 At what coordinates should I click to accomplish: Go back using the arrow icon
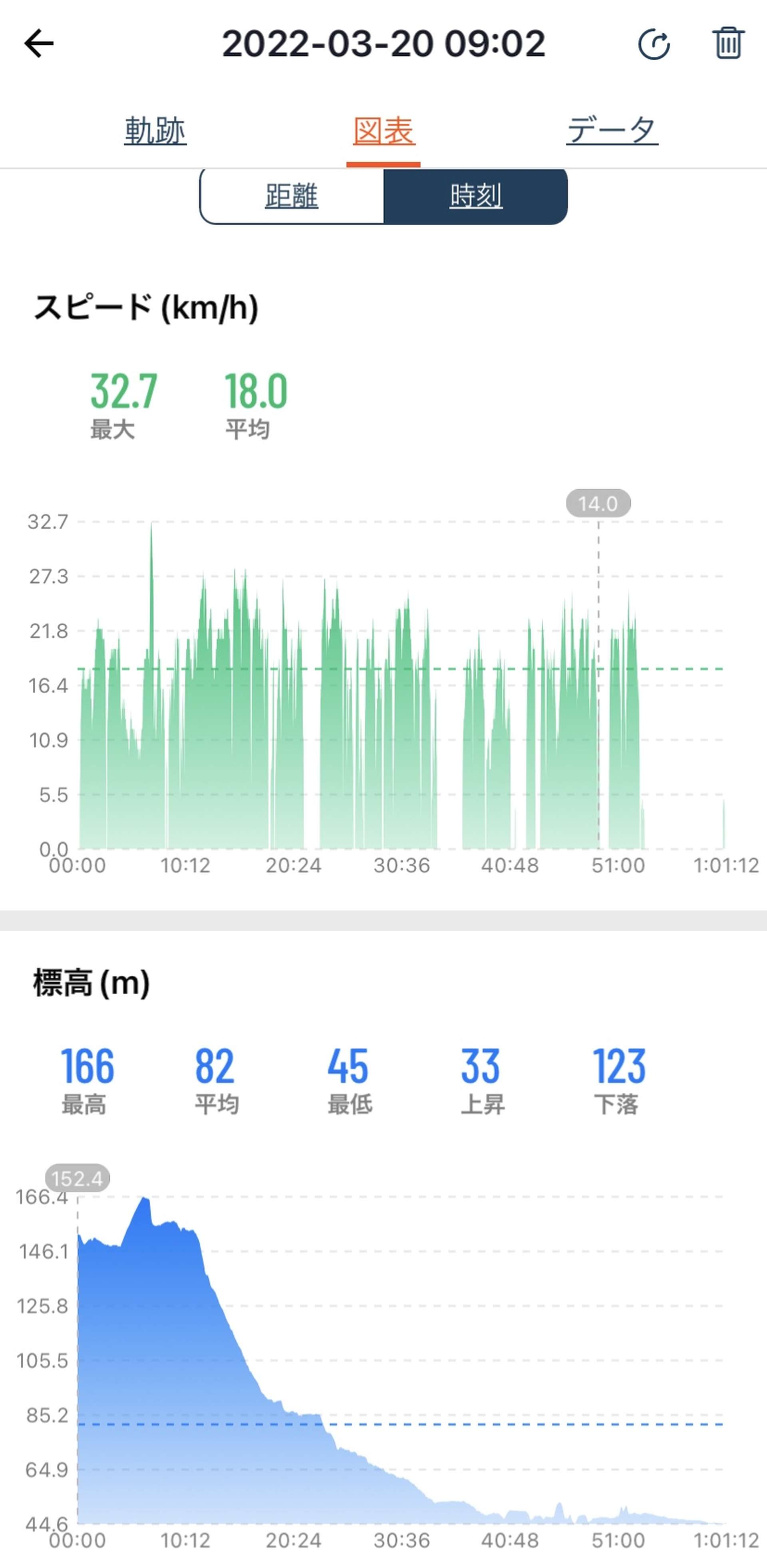tap(39, 44)
